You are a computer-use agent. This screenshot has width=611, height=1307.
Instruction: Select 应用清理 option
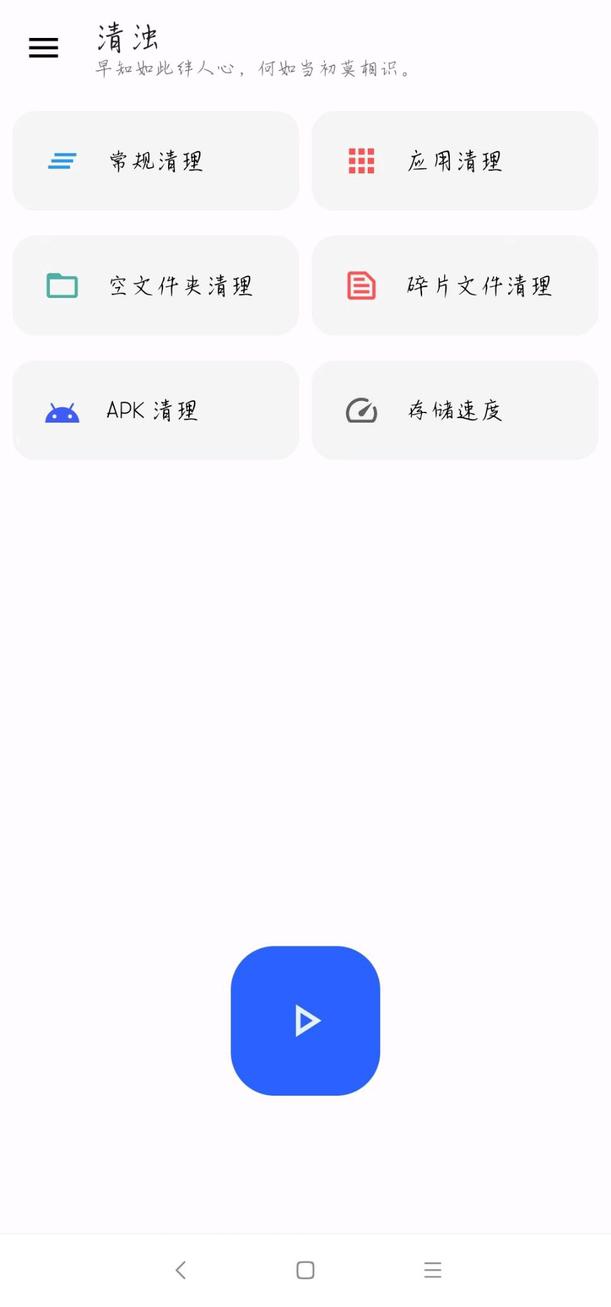click(455, 161)
